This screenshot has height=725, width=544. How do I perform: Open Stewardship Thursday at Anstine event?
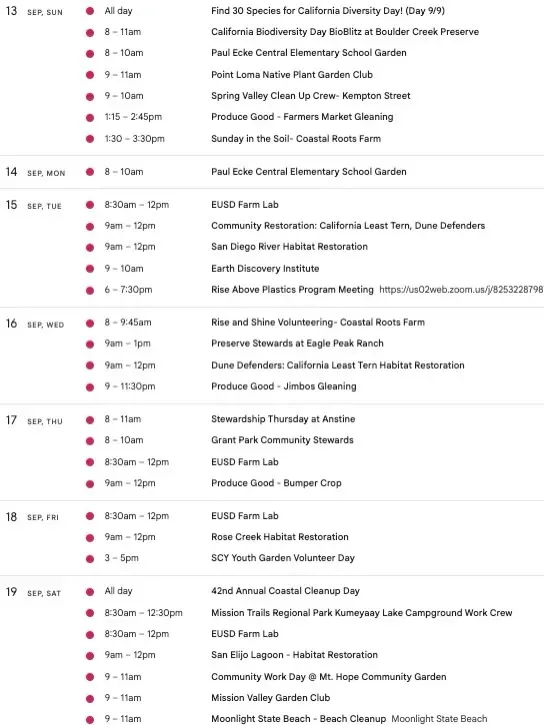click(x=283, y=419)
